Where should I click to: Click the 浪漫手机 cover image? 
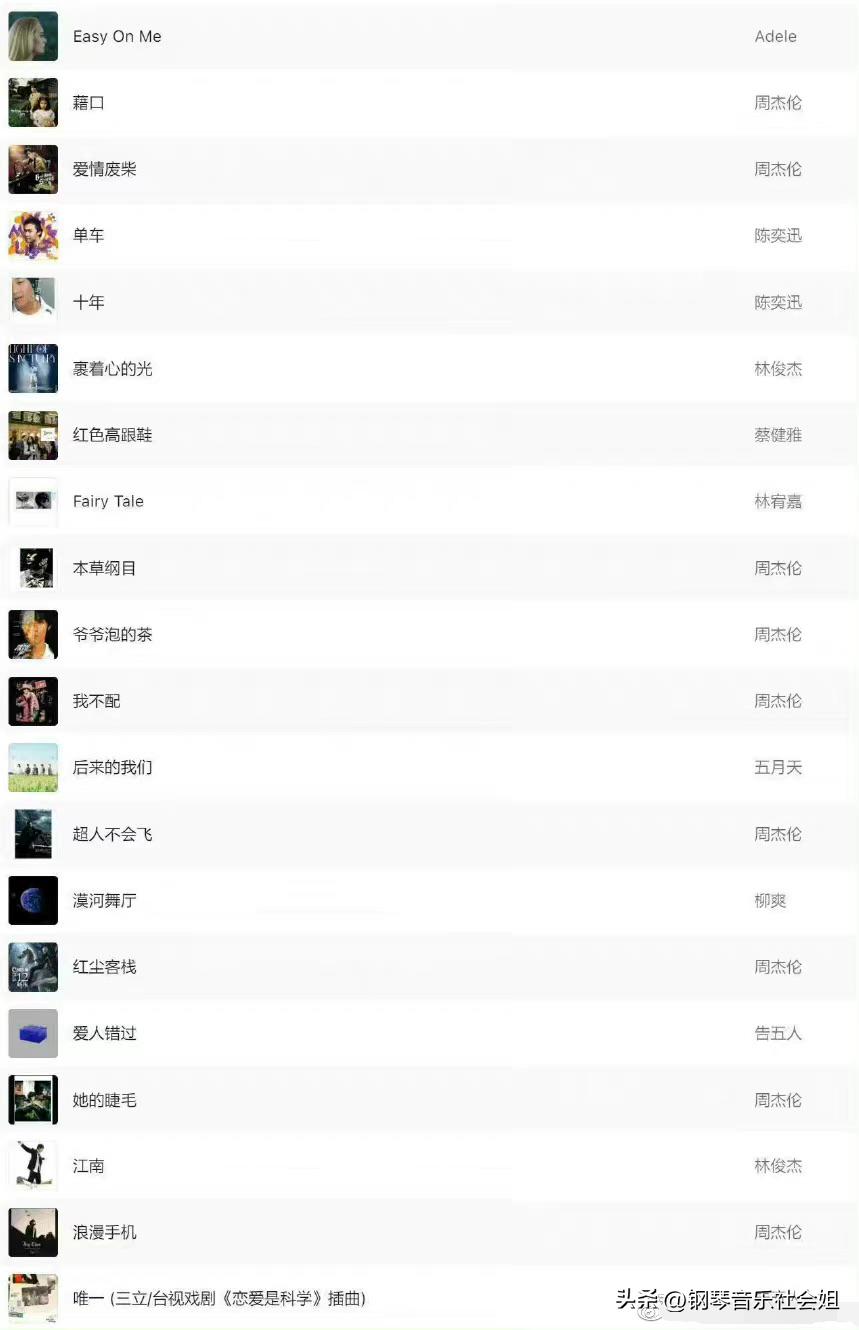click(33, 1232)
